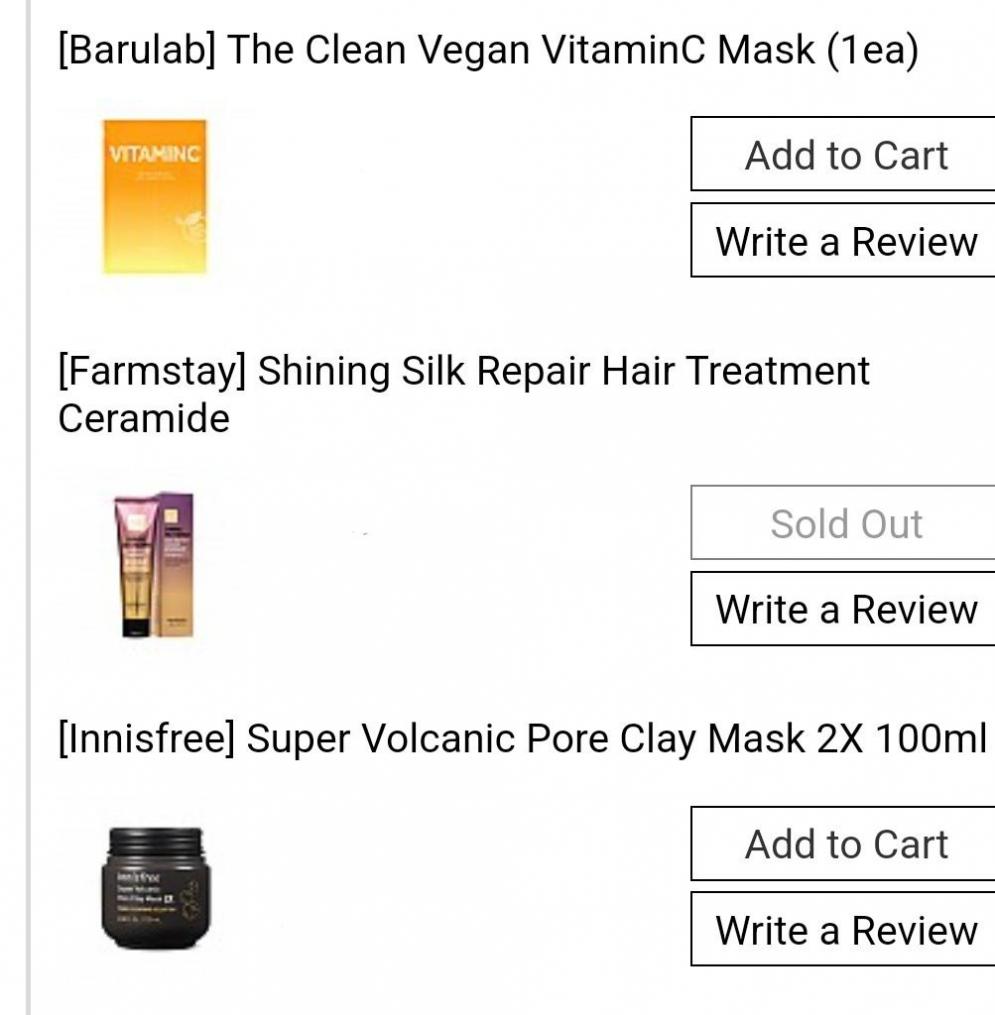Write a Review for the Super Volcanic mask
Image resolution: width=995 pixels, height=1015 pixels.
click(x=845, y=929)
